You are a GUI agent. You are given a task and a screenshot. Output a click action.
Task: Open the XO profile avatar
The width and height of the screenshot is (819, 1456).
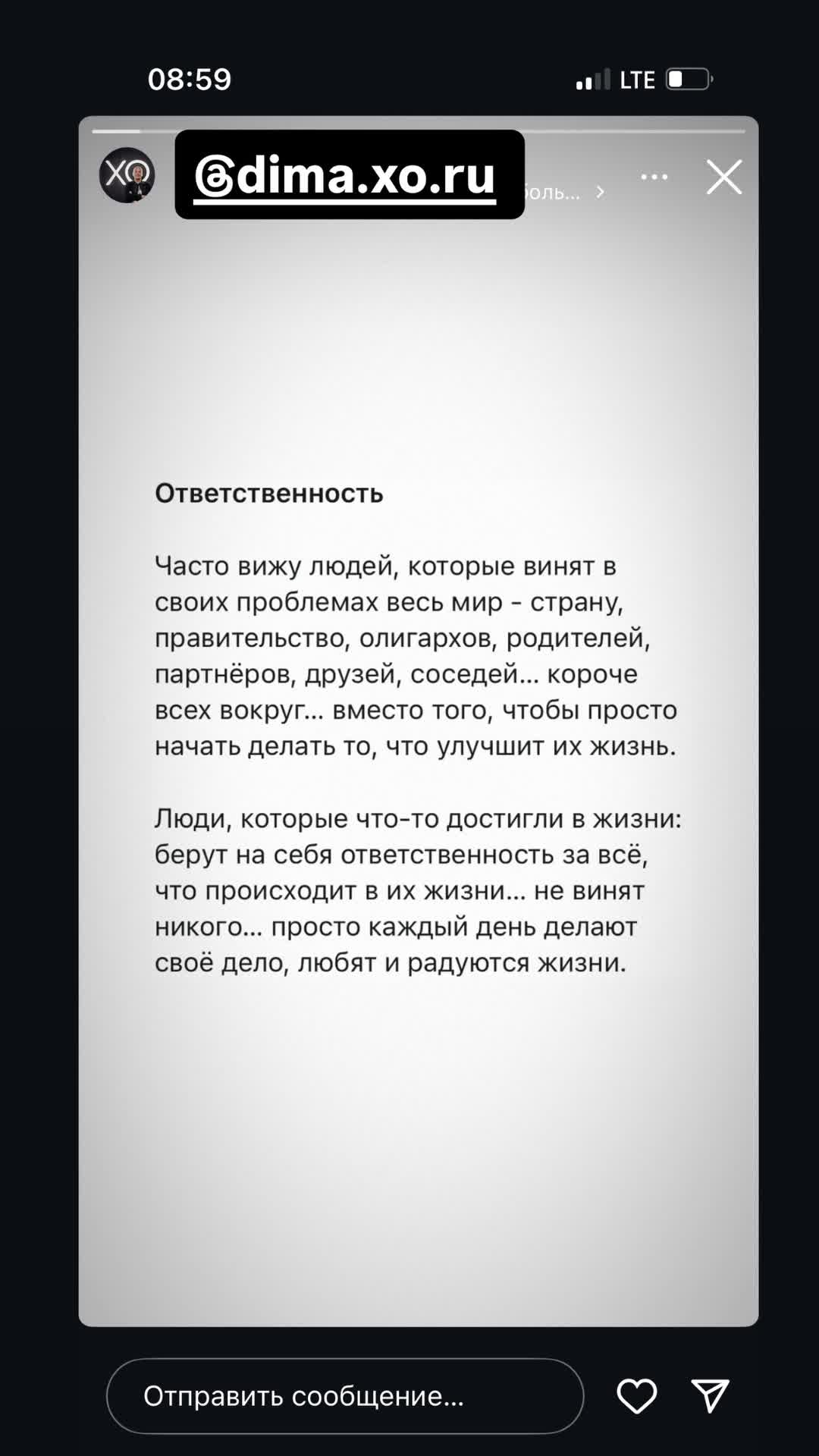point(127,175)
